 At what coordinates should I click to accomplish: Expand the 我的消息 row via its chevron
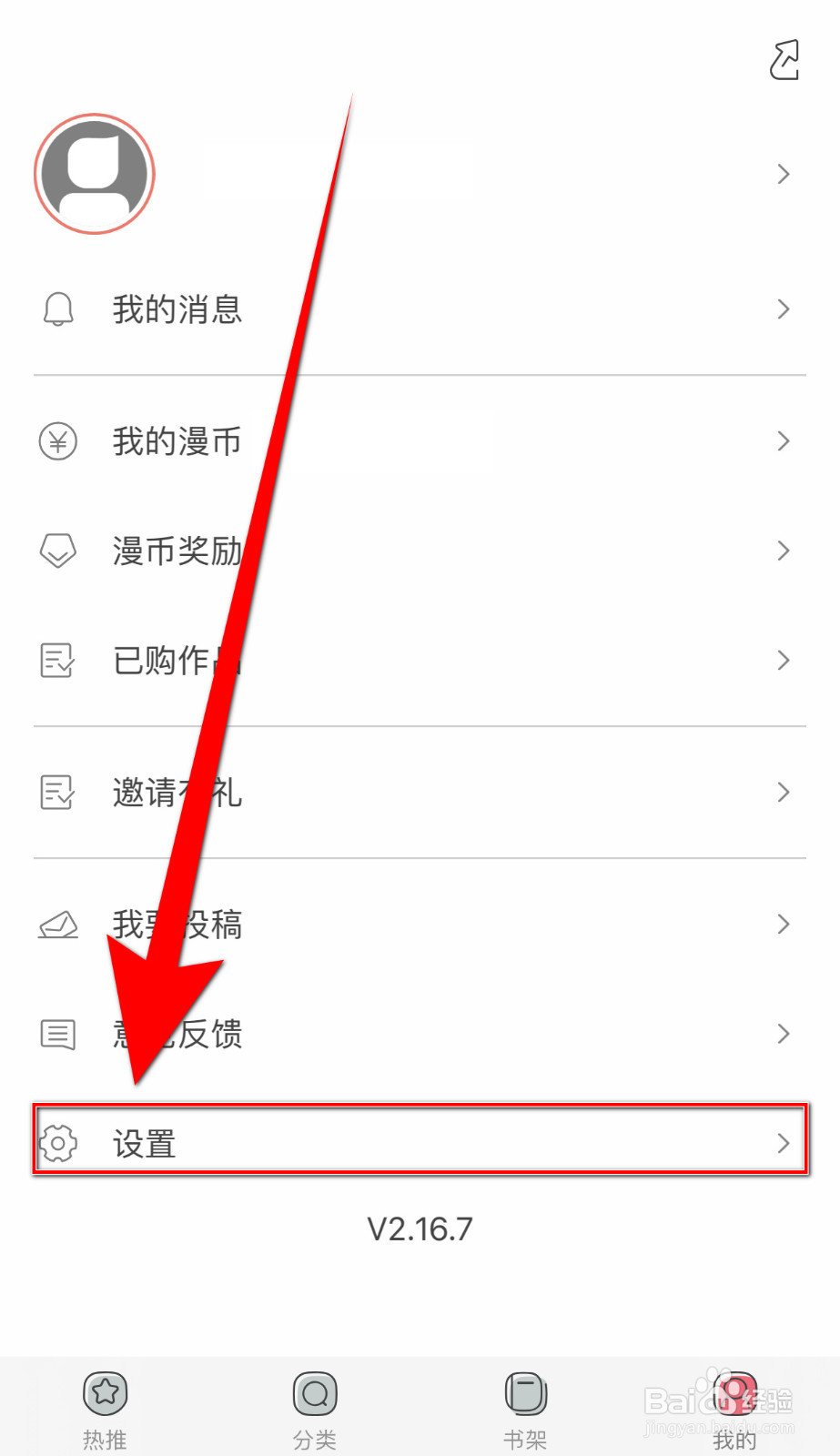point(784,309)
